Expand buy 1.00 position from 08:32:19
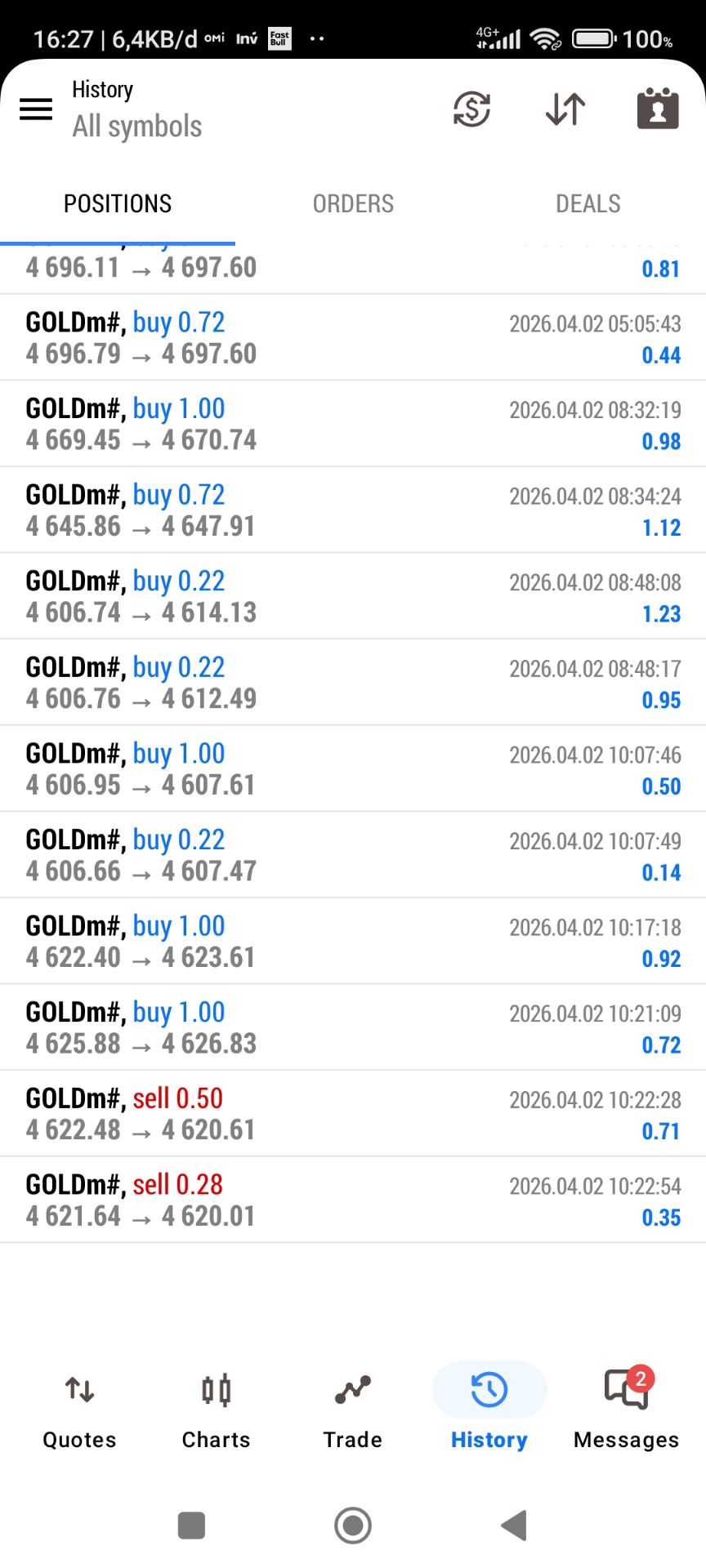The height and width of the screenshot is (1568, 706). point(353,424)
